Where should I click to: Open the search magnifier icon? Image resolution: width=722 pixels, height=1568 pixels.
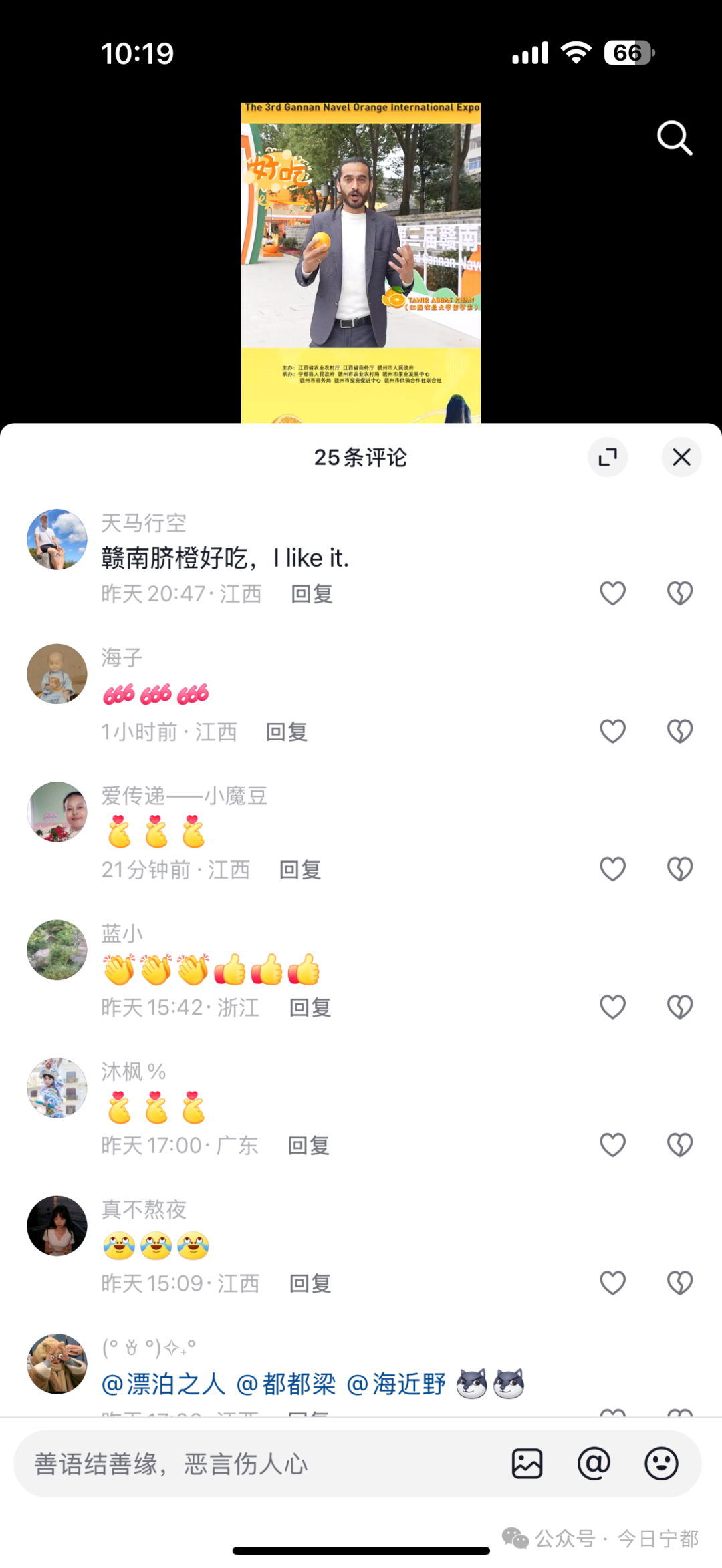[x=674, y=138]
